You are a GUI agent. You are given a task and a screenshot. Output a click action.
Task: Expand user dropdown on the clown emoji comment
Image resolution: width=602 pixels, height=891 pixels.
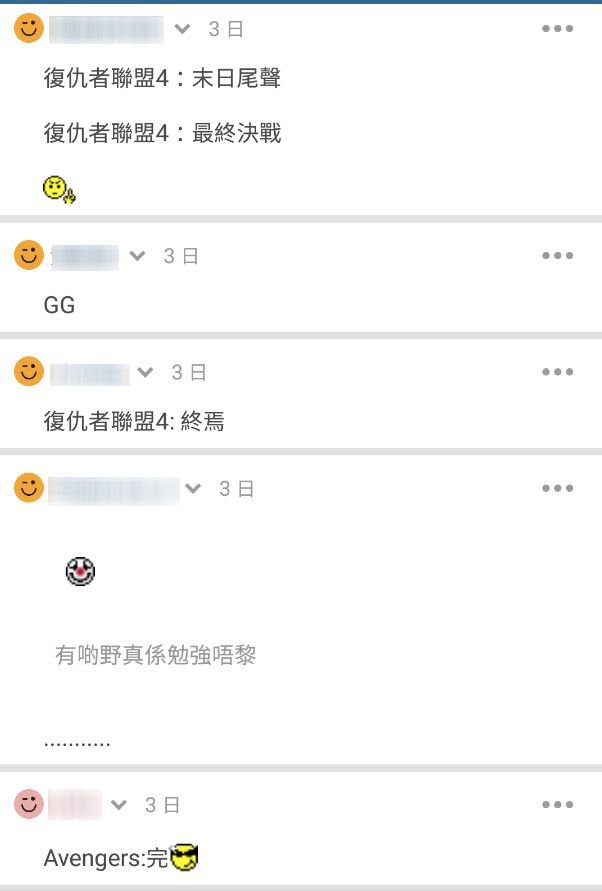[x=194, y=489]
